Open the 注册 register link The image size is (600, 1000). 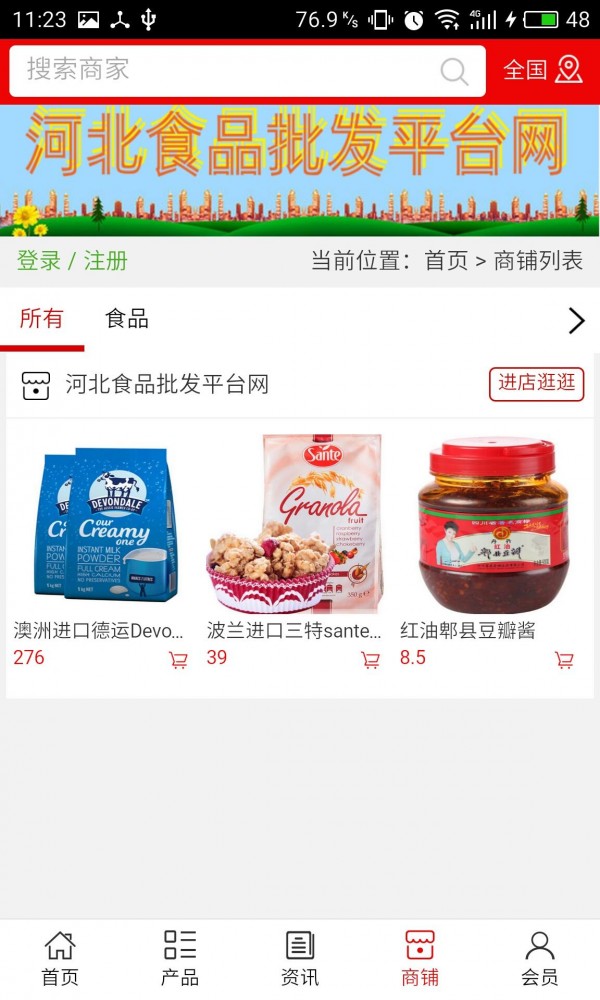[106, 261]
